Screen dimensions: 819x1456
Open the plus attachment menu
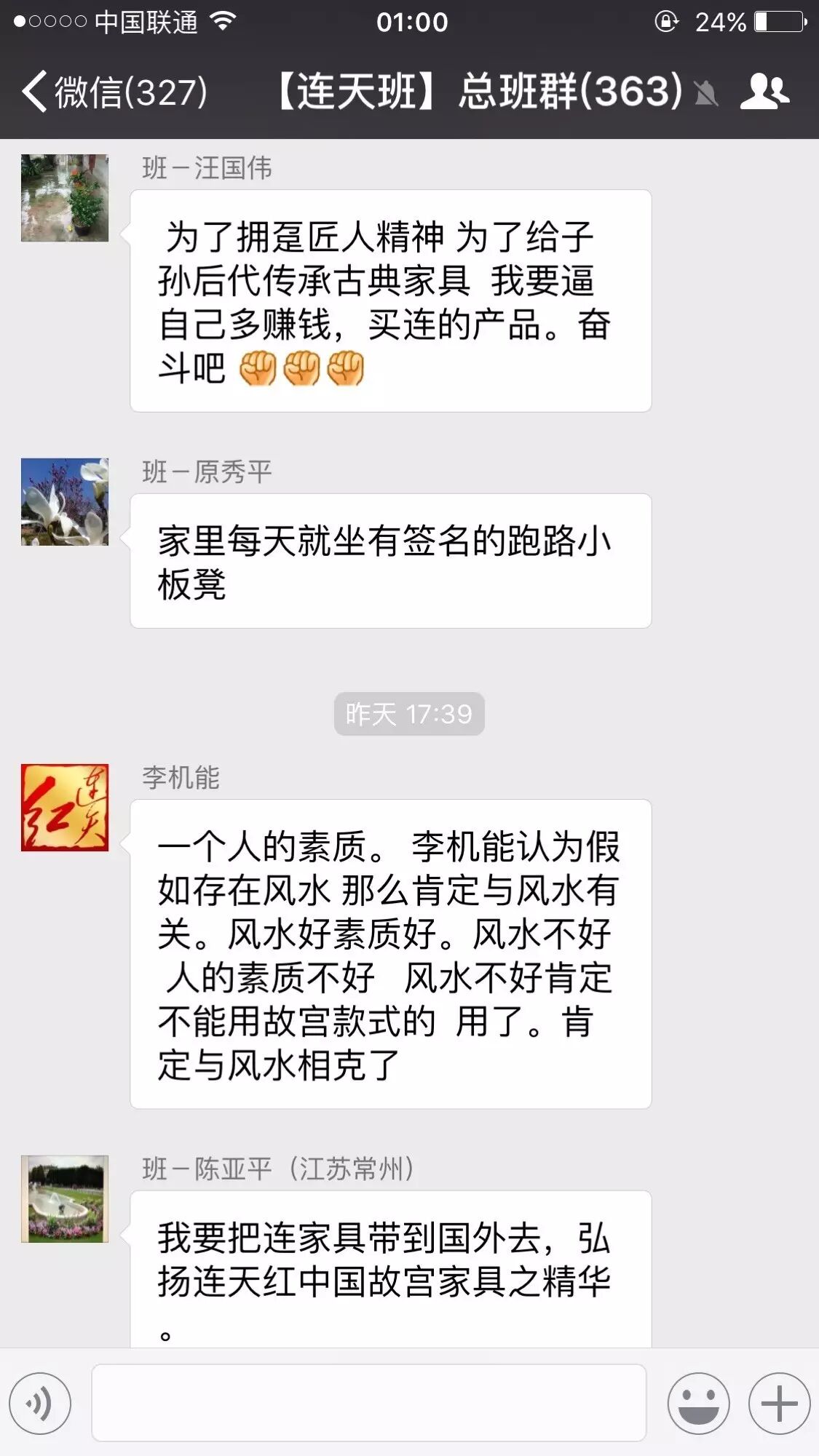[779, 1403]
